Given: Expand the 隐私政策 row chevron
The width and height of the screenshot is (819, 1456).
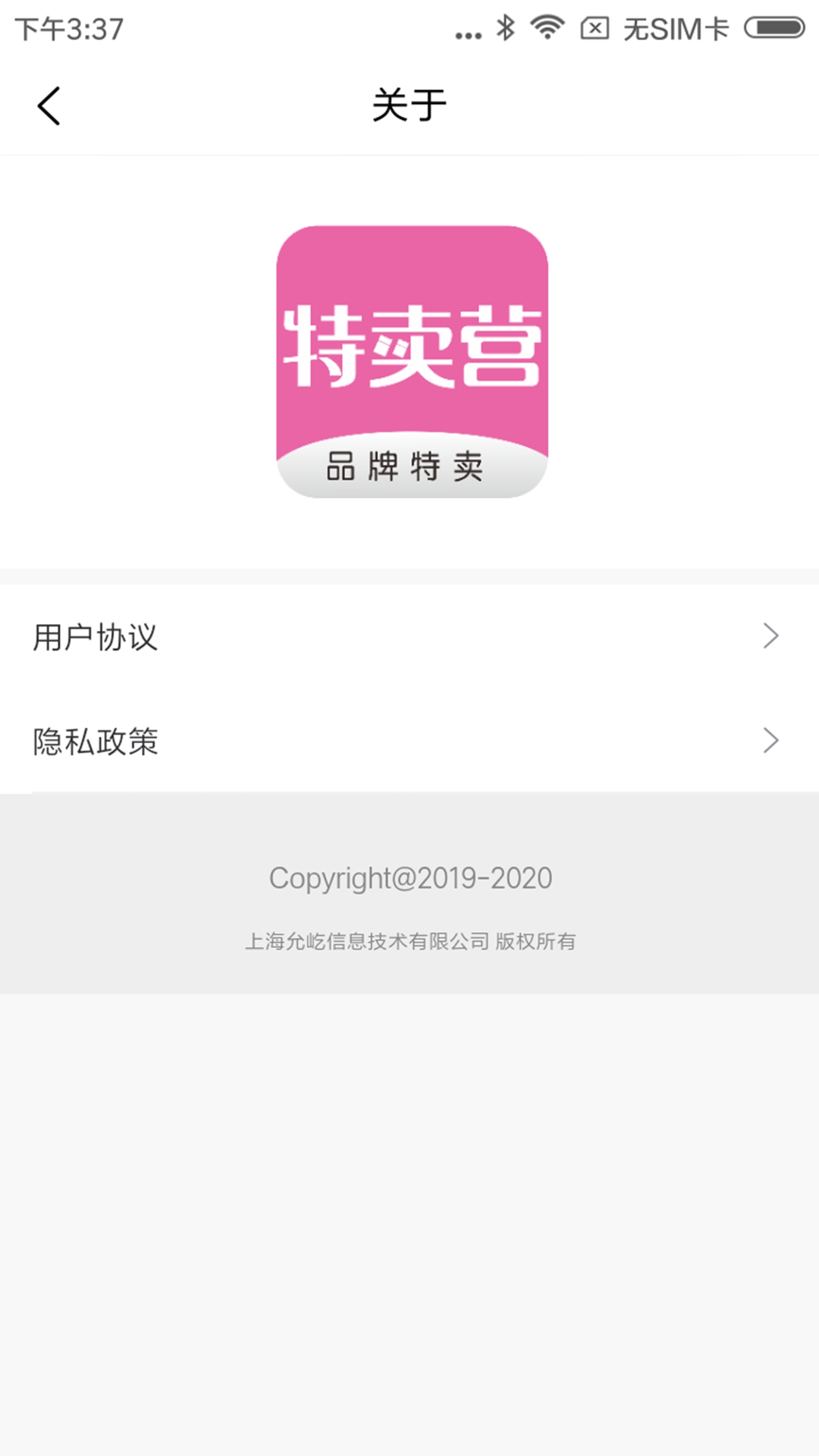Looking at the screenshot, I should tap(770, 741).
